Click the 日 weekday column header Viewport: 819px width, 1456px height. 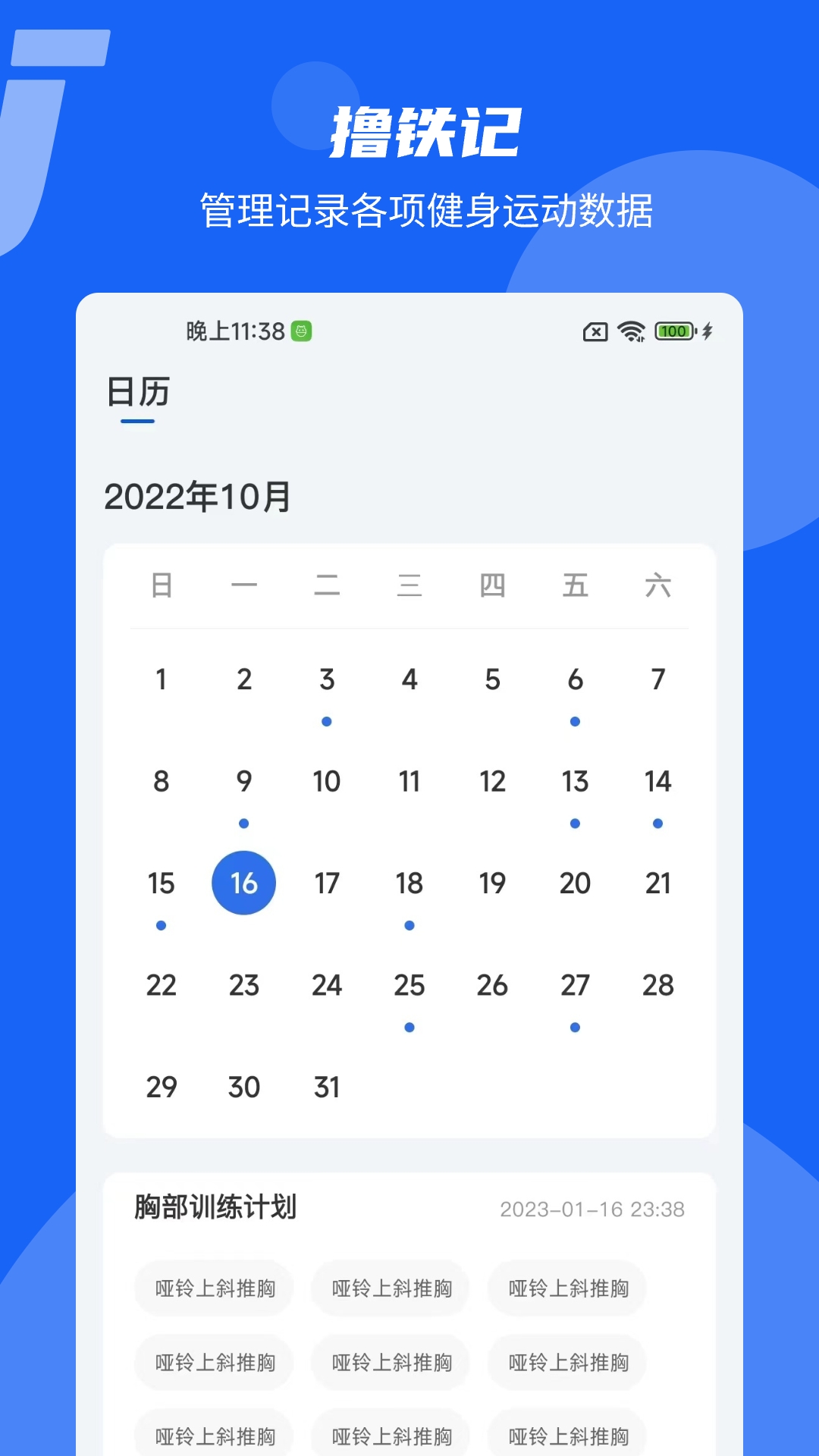(162, 585)
